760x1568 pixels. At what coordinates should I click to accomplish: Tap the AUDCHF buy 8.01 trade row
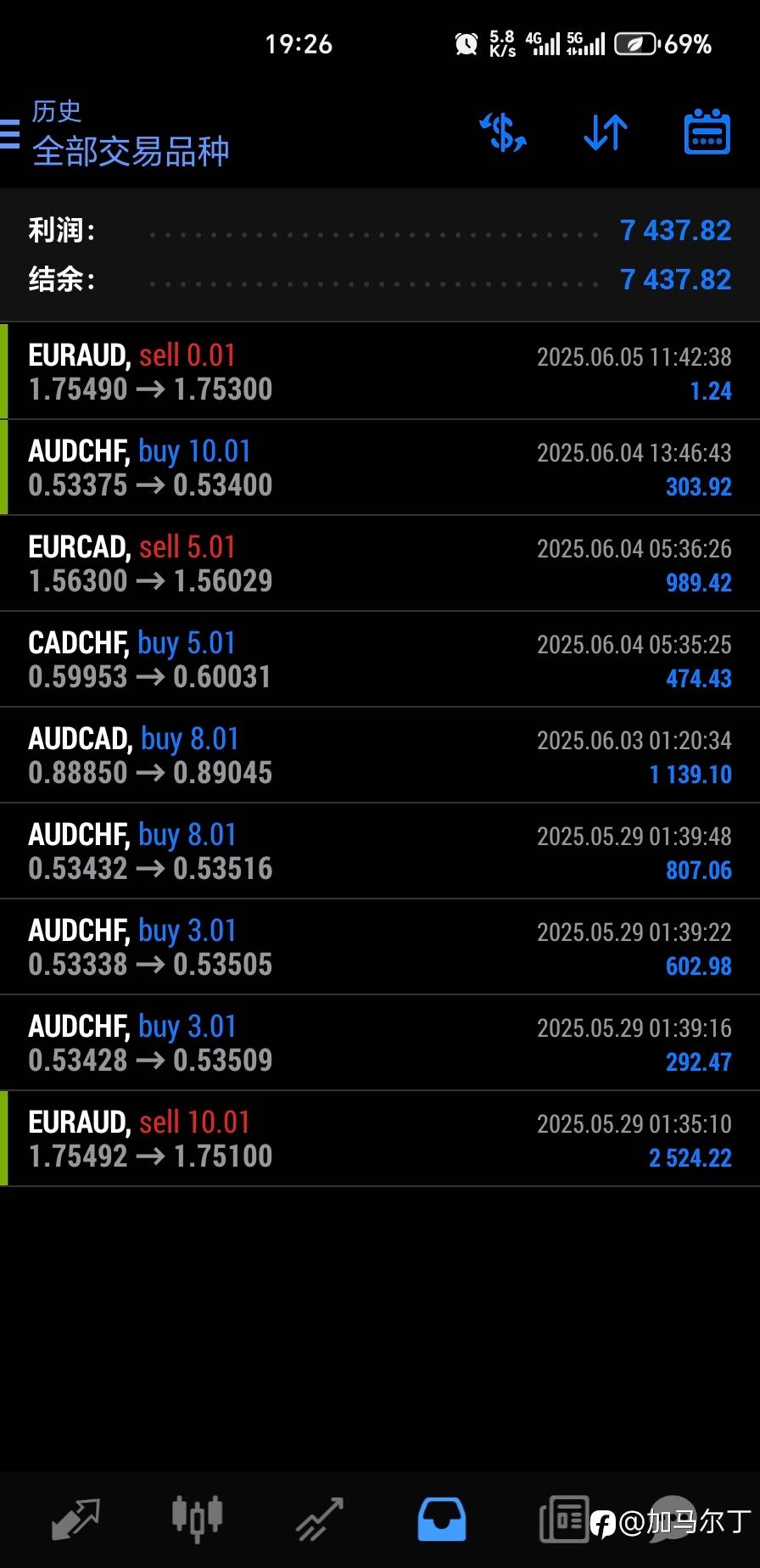point(380,851)
